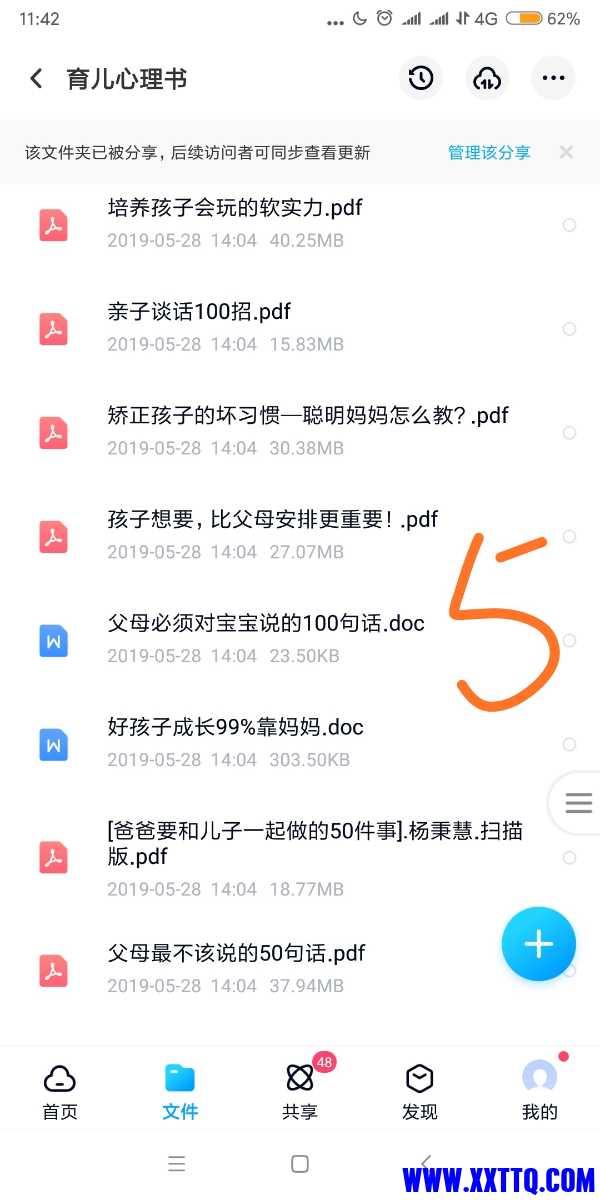This screenshot has width=600, height=1200.
Task: Go back from 育儿心理书 folder
Action: pyautogui.click(x=37, y=79)
